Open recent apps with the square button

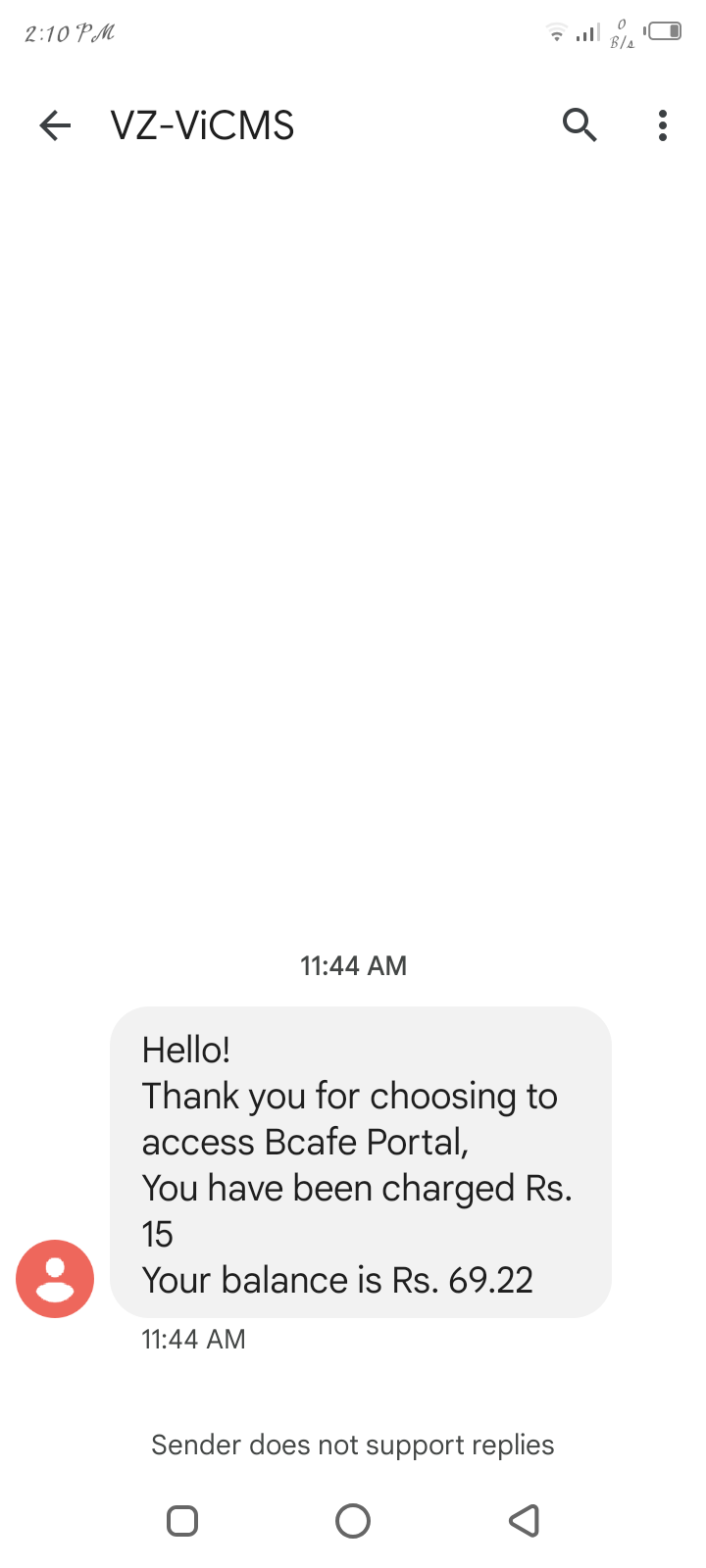tap(182, 1521)
